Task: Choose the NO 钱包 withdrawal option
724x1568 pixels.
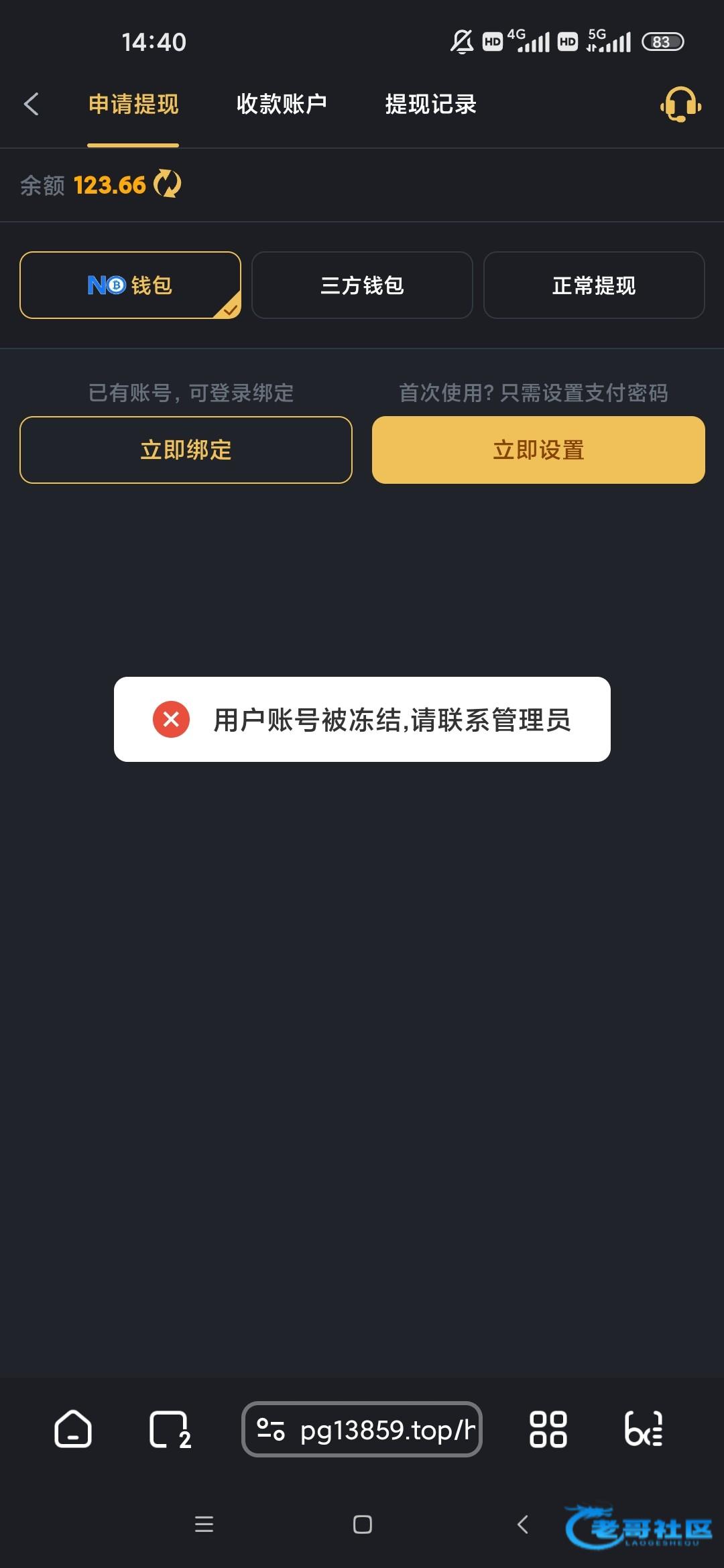Action: coord(130,285)
